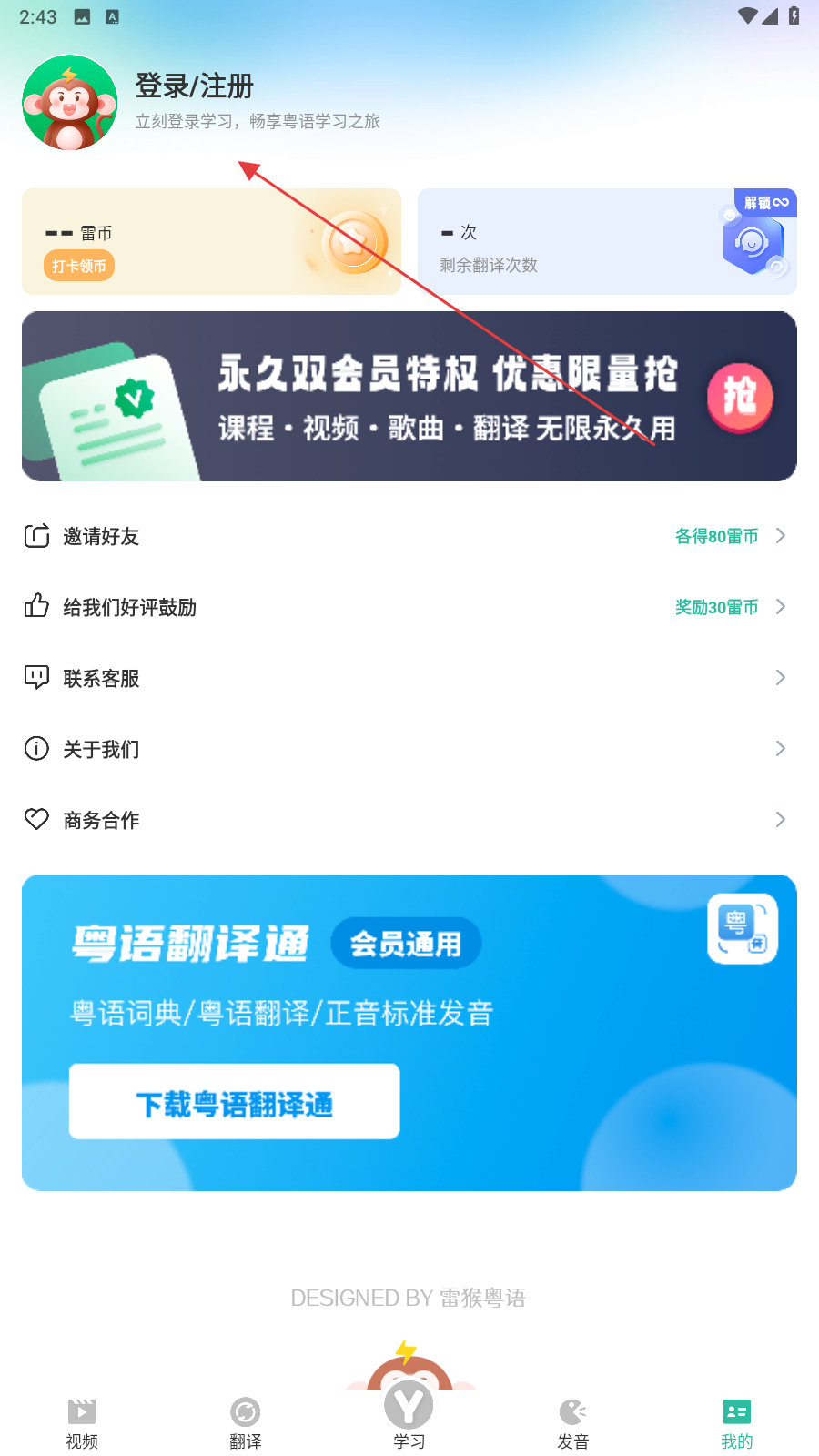Image resolution: width=819 pixels, height=1456 pixels.
Task: Expand the 商务合作 row chevron
Action: [x=780, y=819]
